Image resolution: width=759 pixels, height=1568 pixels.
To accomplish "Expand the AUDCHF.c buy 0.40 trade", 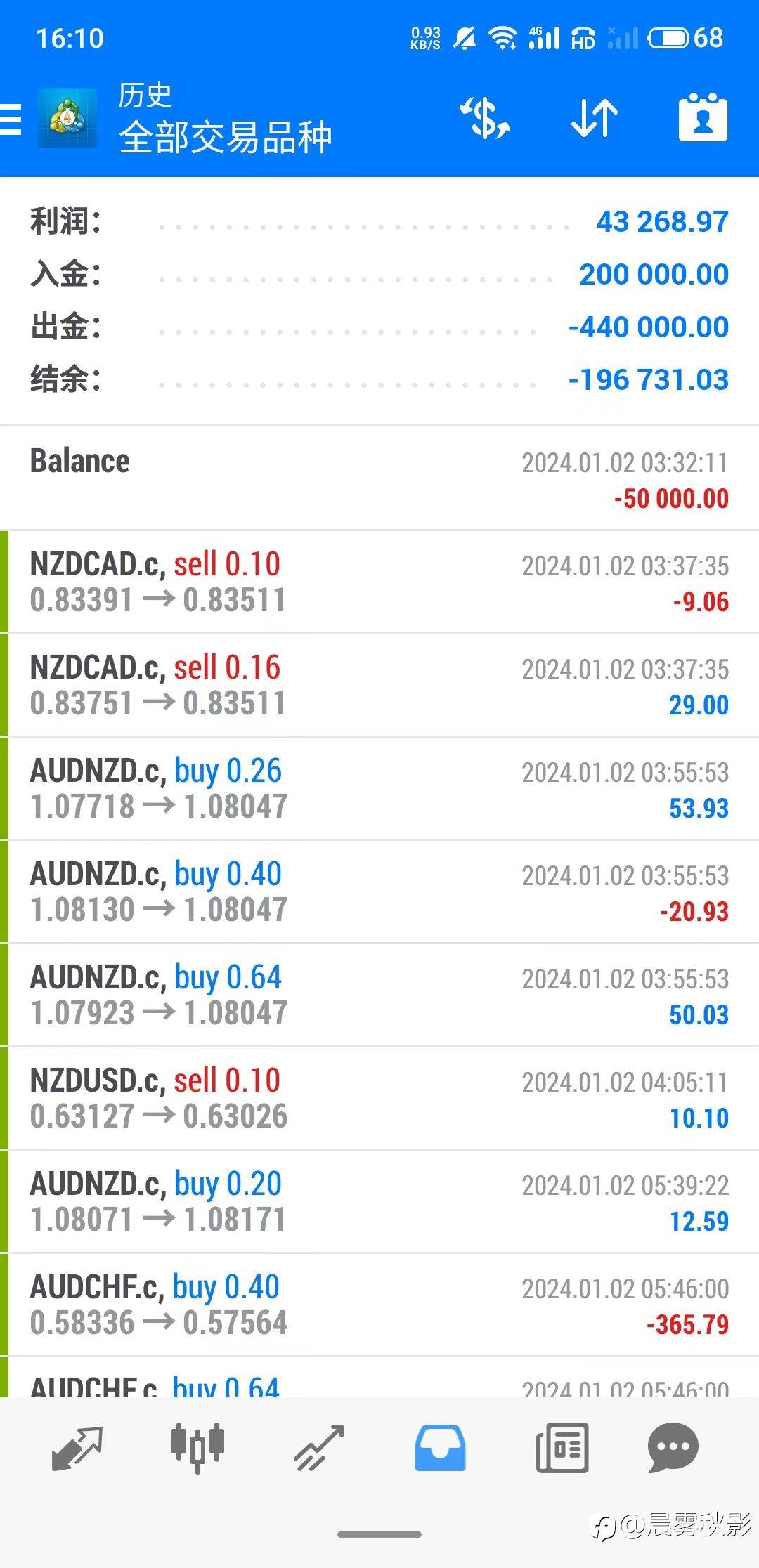I will pos(379,1305).
